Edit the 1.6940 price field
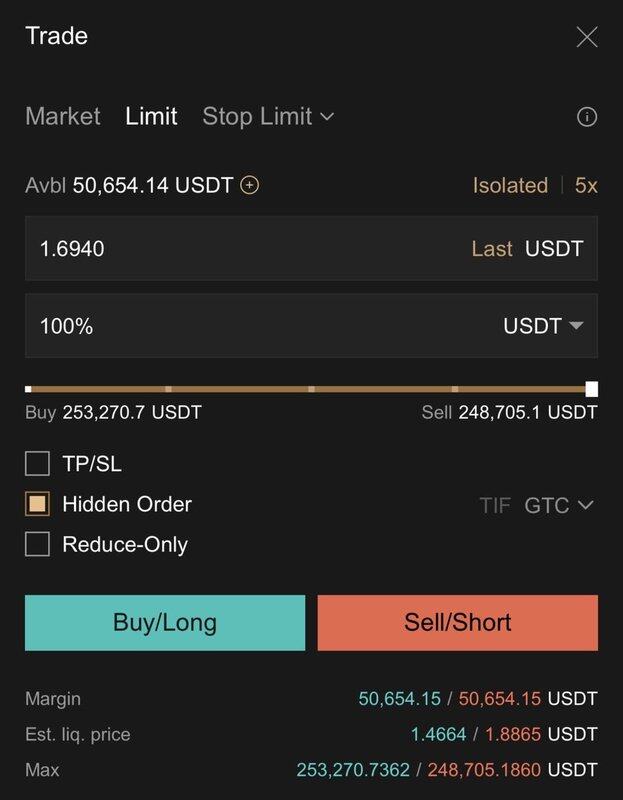This screenshot has height=800, width=623. point(240,248)
